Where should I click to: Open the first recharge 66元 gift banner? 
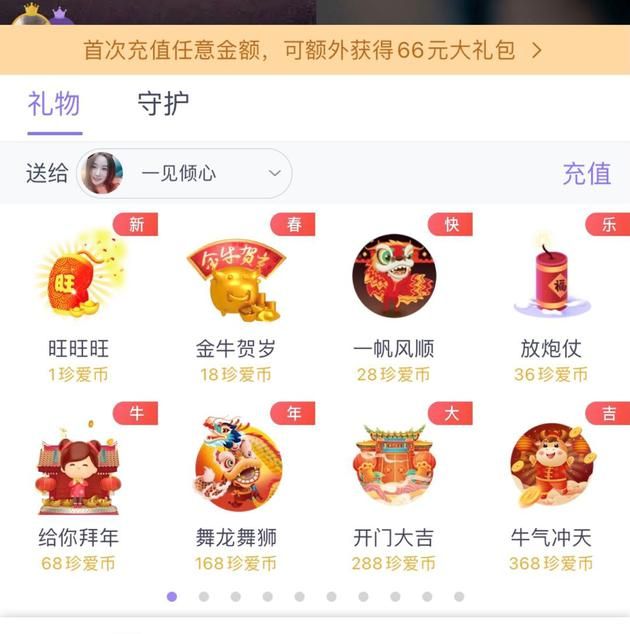tap(314, 50)
